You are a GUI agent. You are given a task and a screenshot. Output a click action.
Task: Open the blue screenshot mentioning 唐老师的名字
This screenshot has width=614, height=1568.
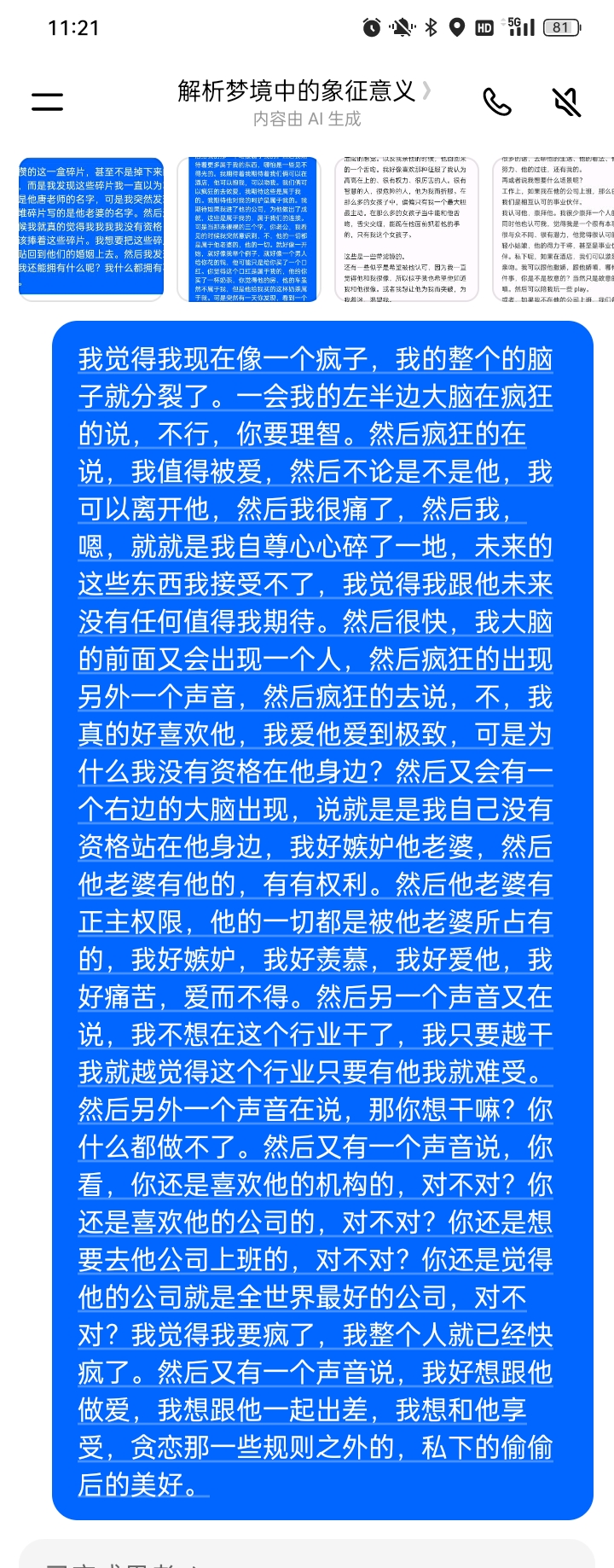91,229
